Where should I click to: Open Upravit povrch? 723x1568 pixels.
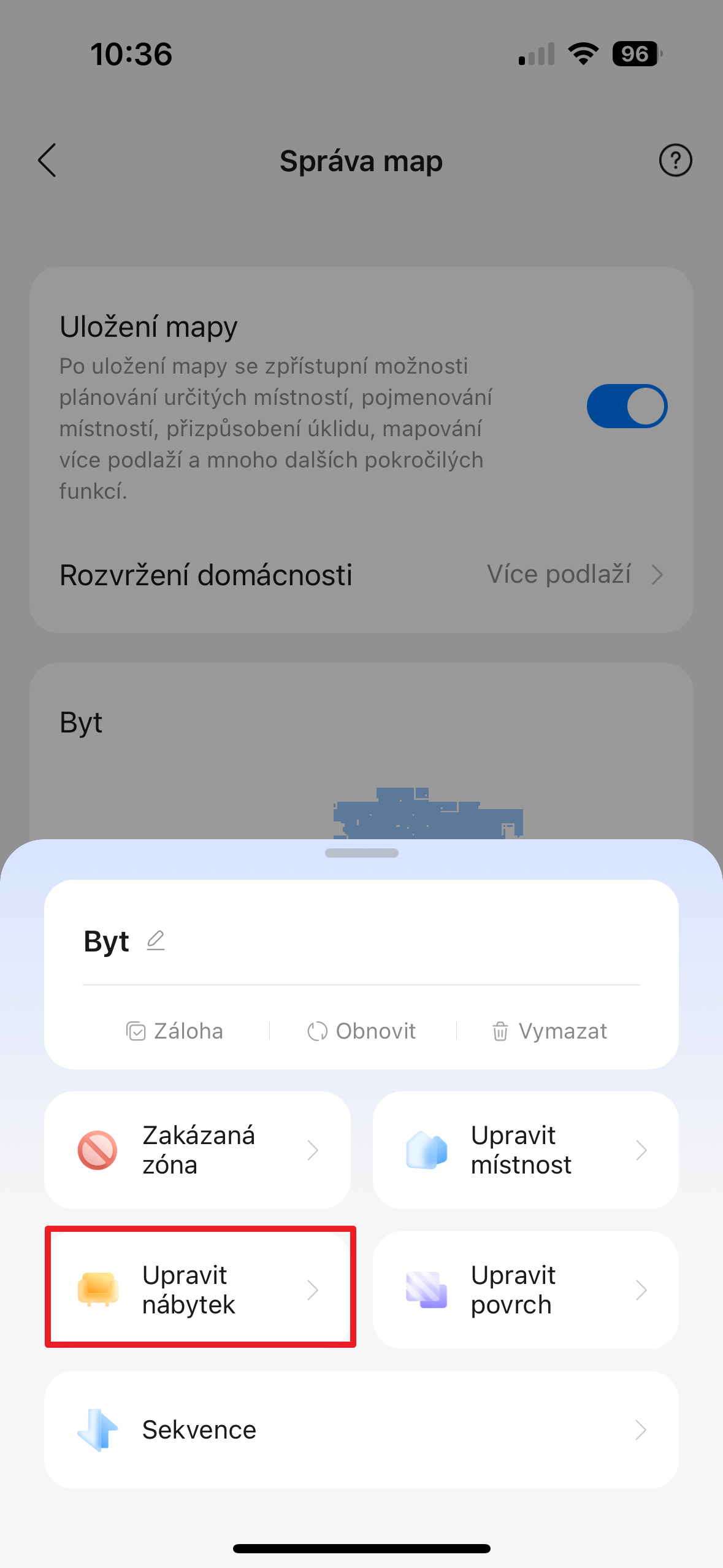(526, 1289)
